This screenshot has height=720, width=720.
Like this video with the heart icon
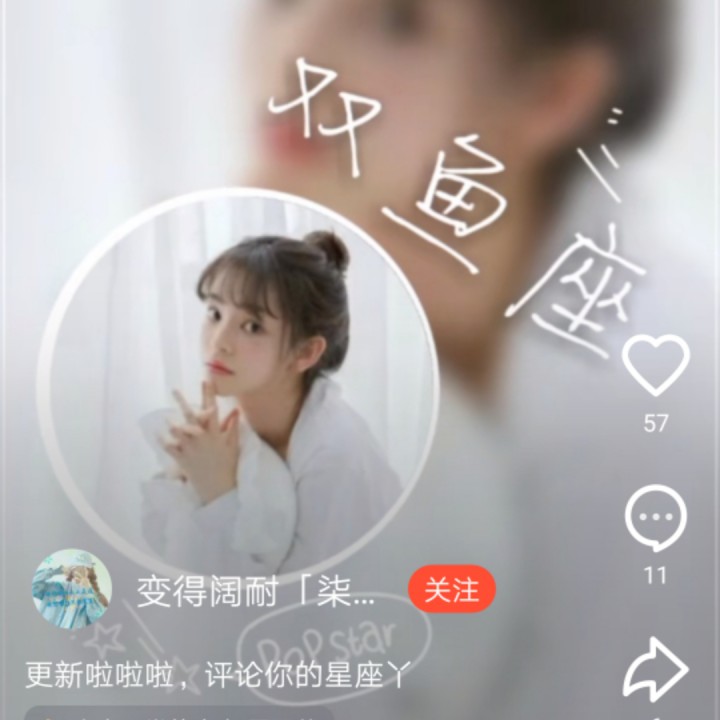(656, 365)
